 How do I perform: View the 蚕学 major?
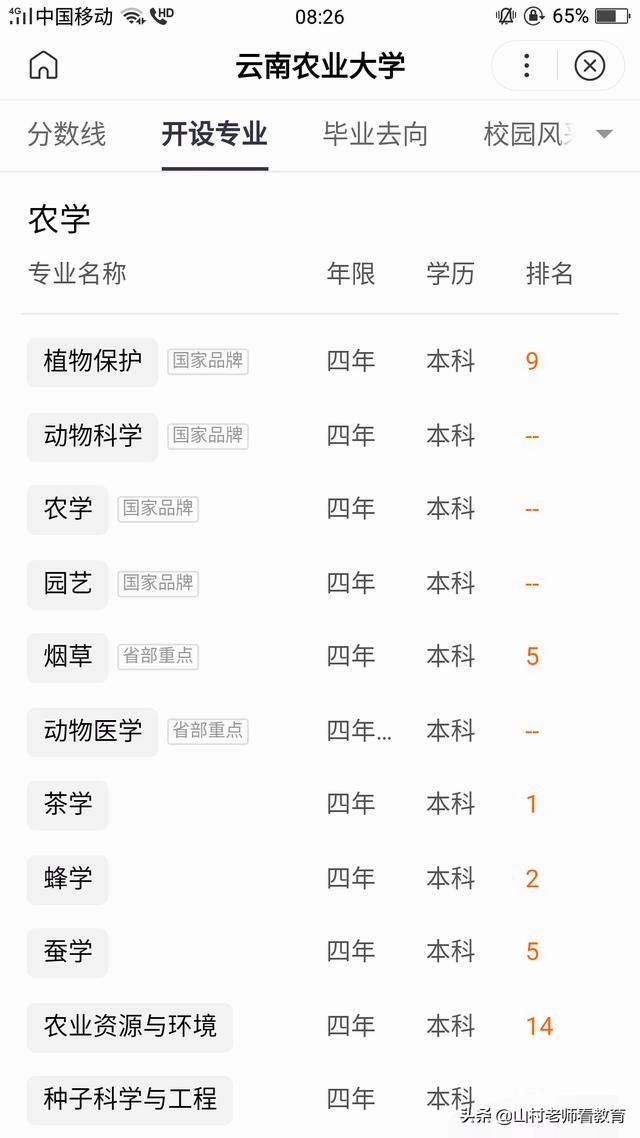(67, 952)
